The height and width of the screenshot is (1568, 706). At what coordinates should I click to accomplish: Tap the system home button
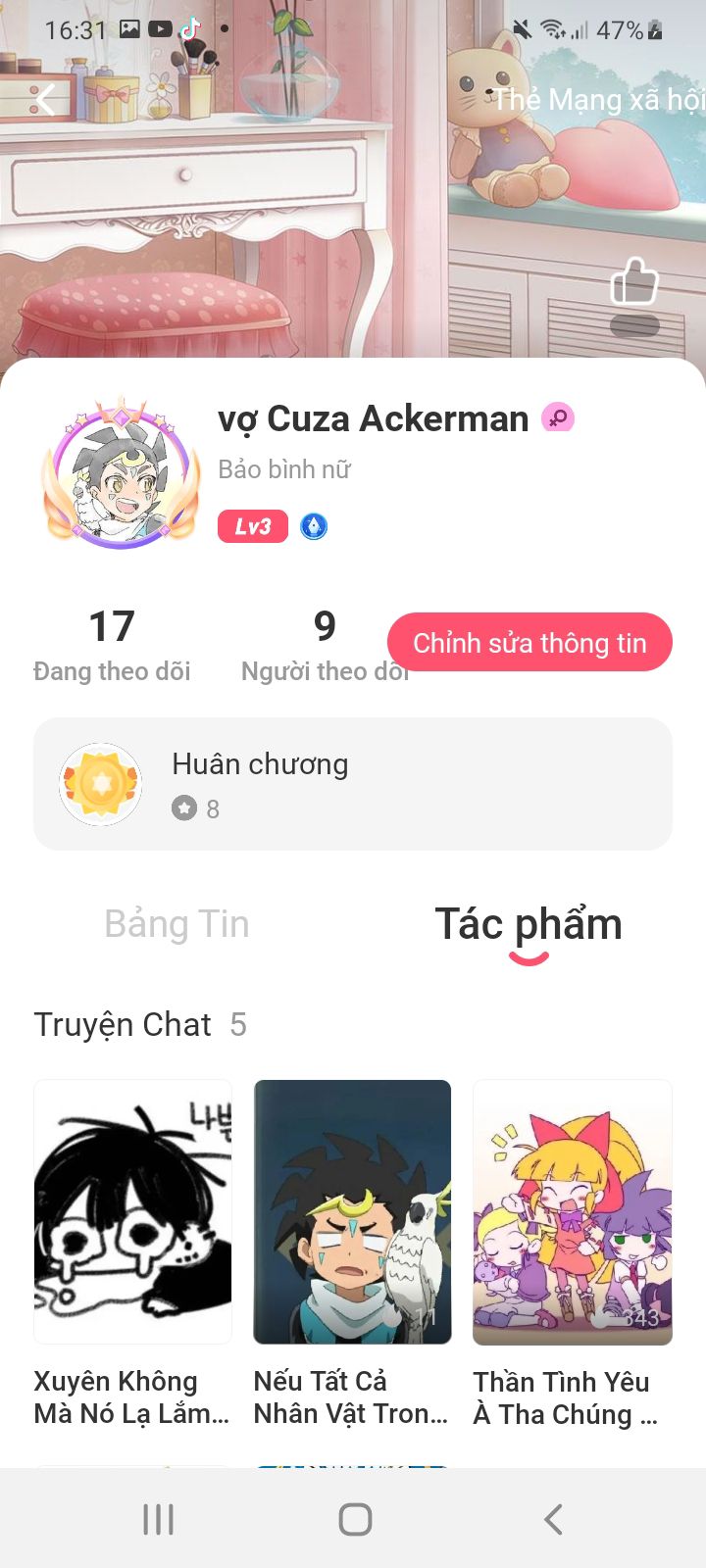(355, 1520)
